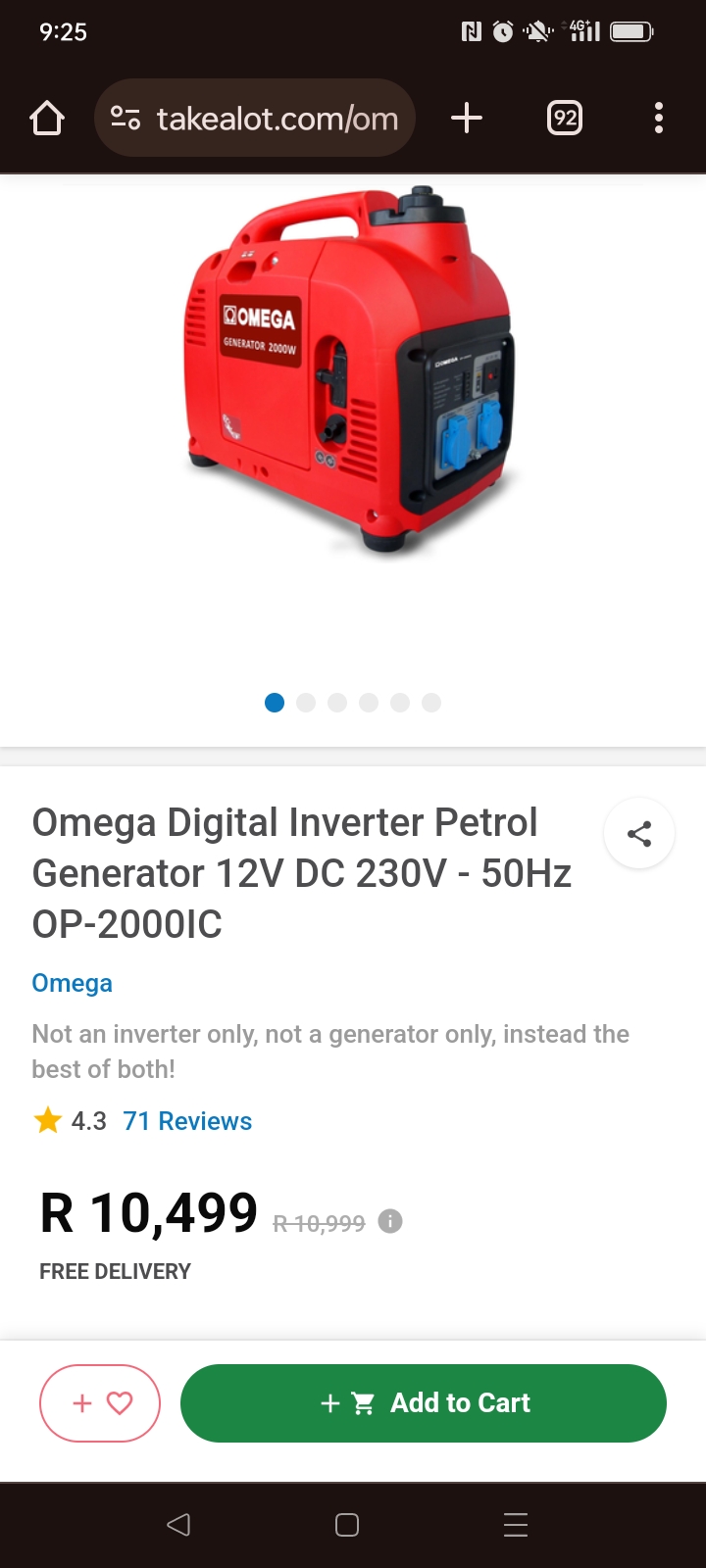Show list price info icon

click(390, 1221)
